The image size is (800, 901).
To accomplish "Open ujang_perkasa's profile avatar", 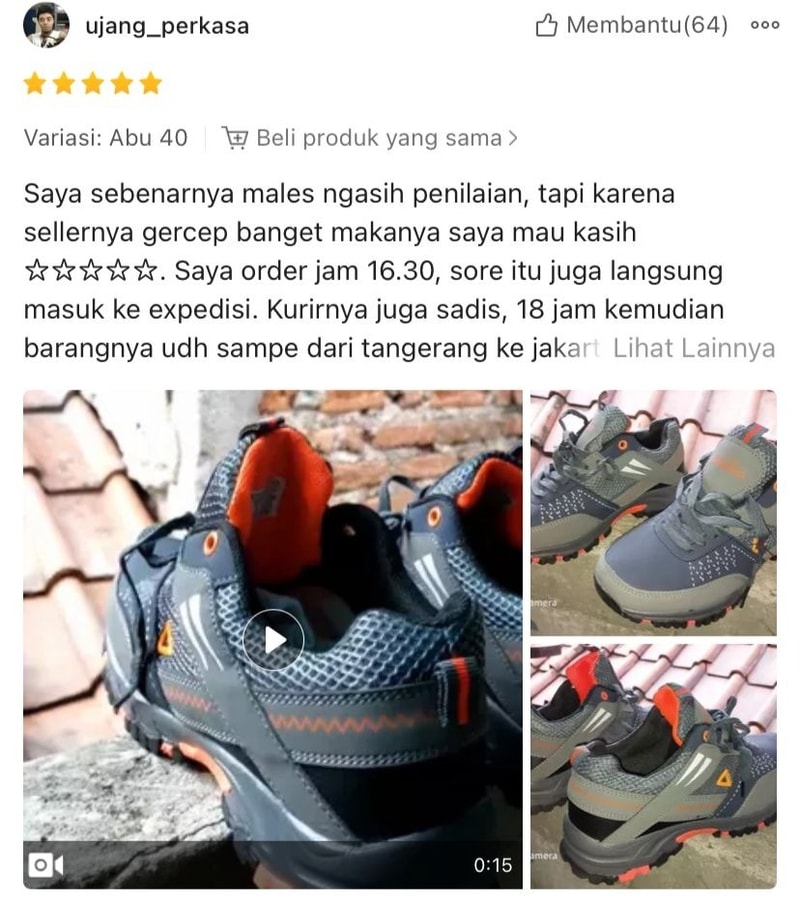I will tap(46, 25).
